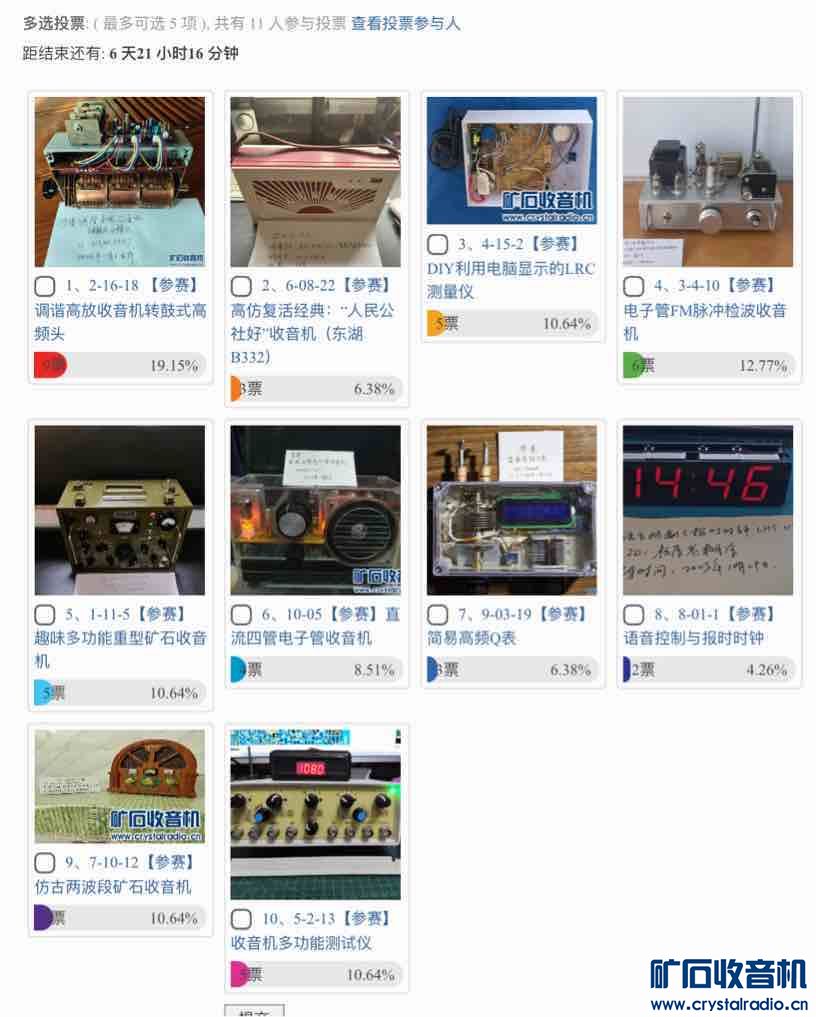This screenshot has width=816, height=1017.
Task: Open the 查看投票参与人 link
Action: [x=405, y=23]
